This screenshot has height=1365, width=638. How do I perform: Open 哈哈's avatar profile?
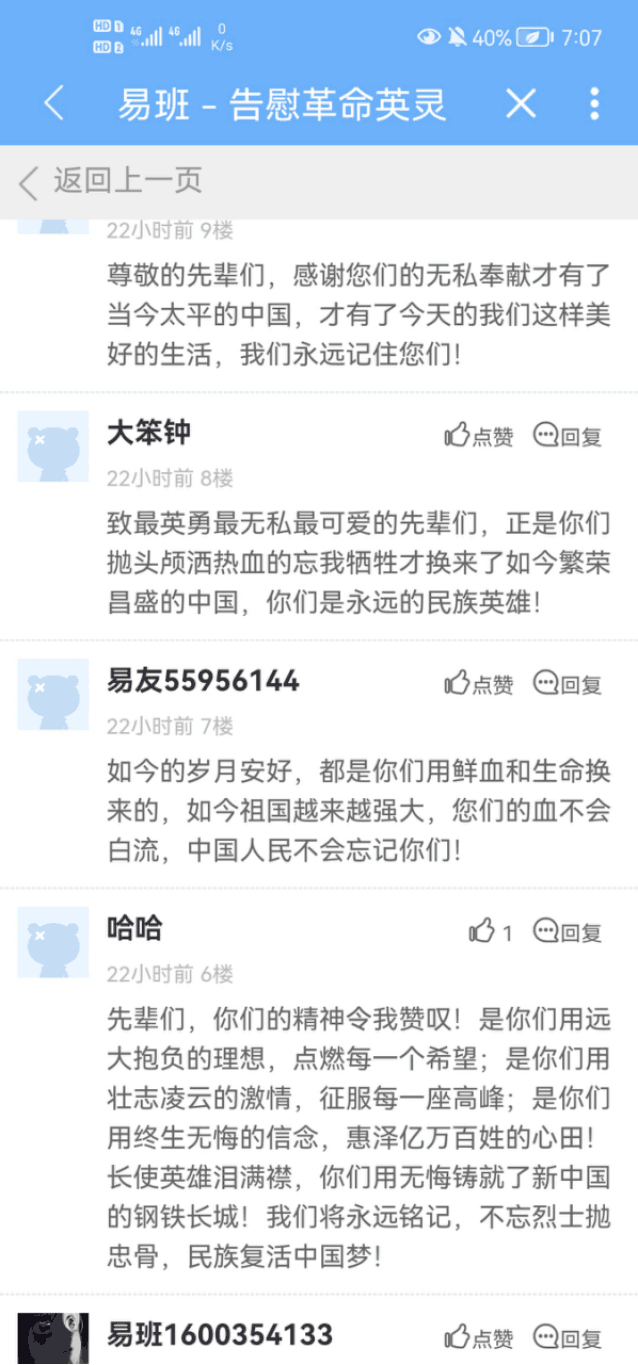pyautogui.click(x=53, y=942)
